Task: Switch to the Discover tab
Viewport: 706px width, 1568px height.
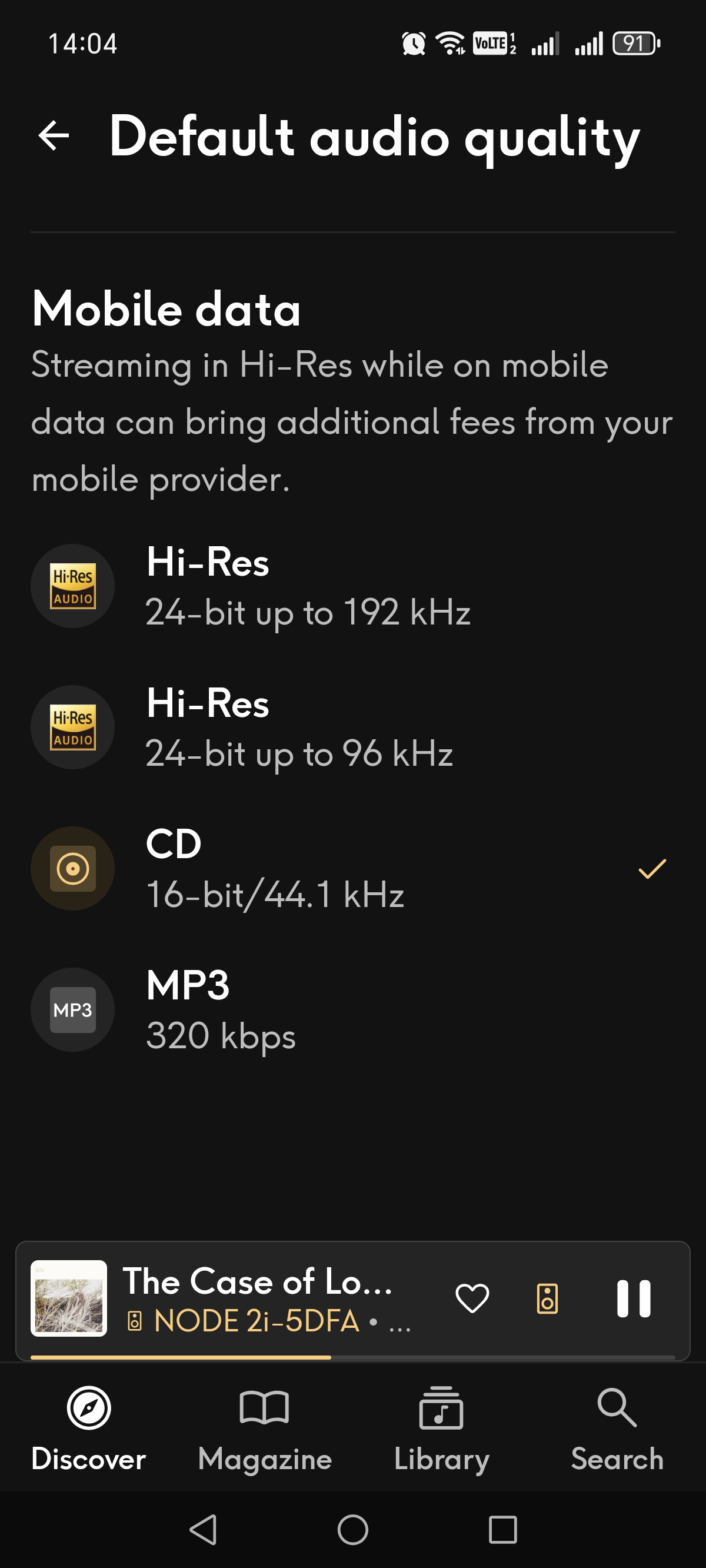Action: click(x=89, y=1429)
